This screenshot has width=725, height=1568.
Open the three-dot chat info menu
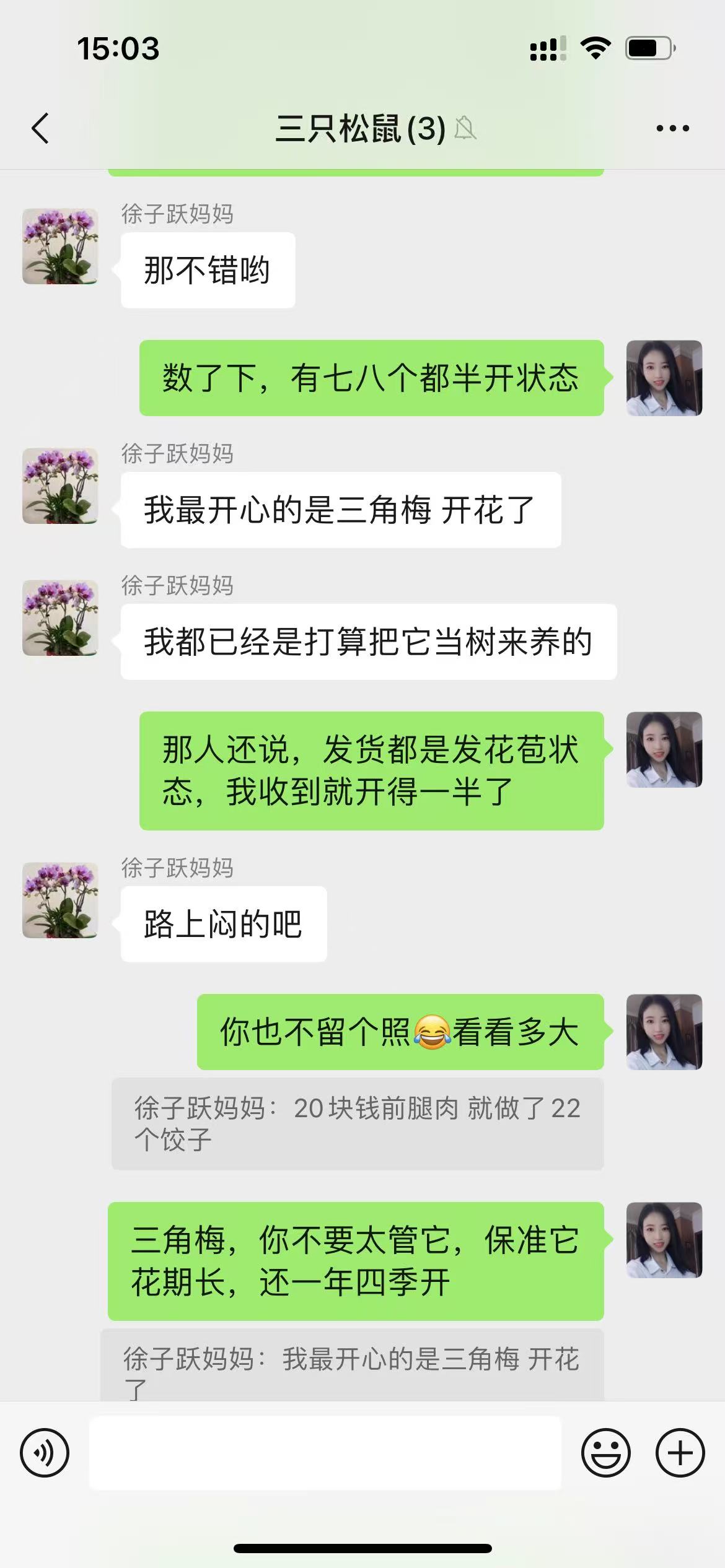pos(672,129)
